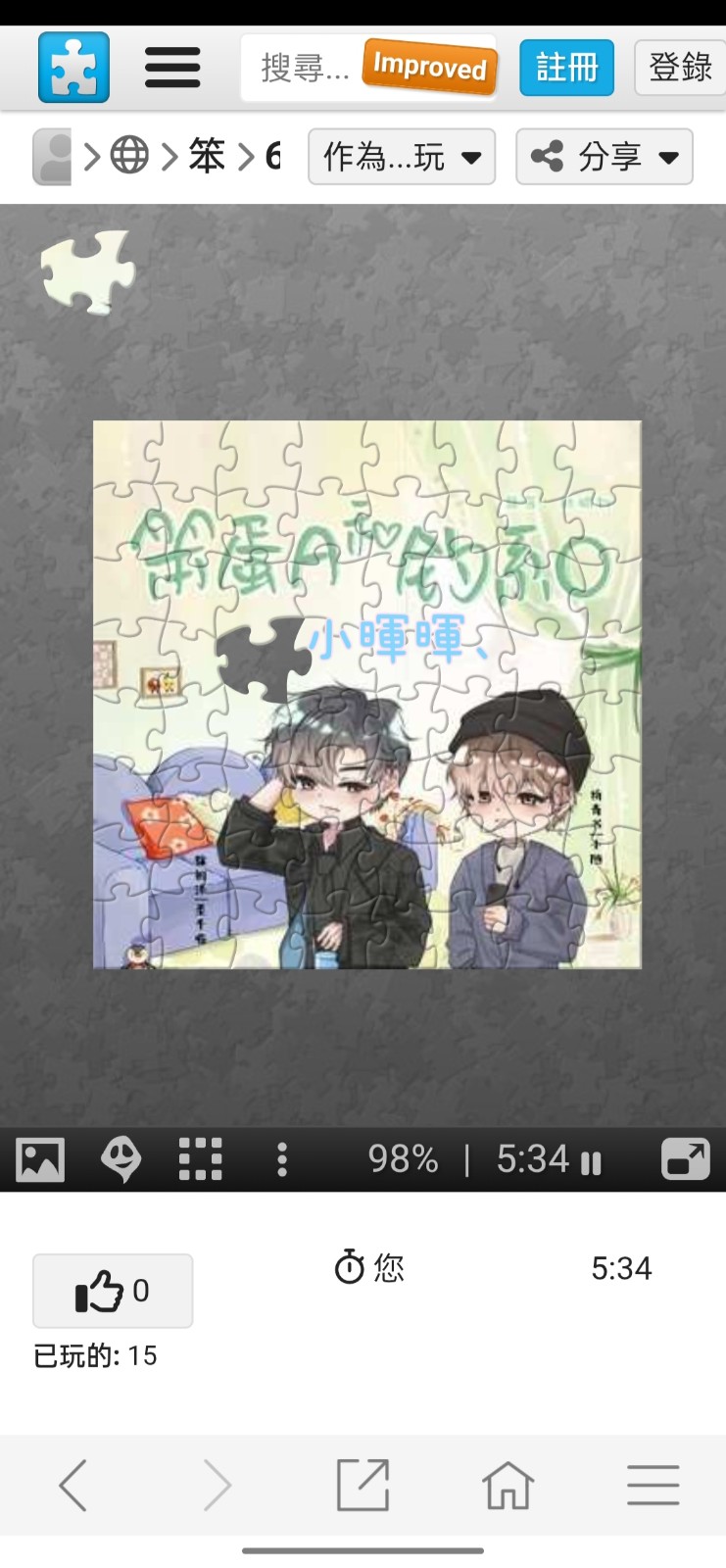Open the three-dot puzzle options
This screenshot has height=1568, width=726.
[x=282, y=1160]
